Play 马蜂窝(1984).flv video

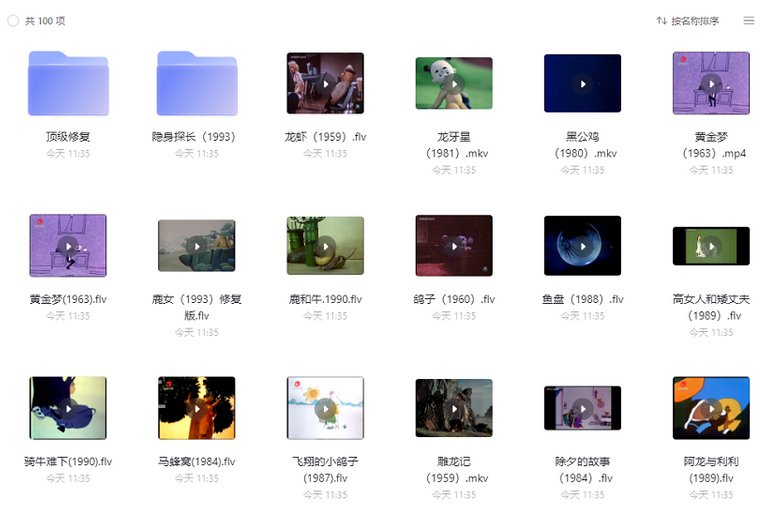197,408
